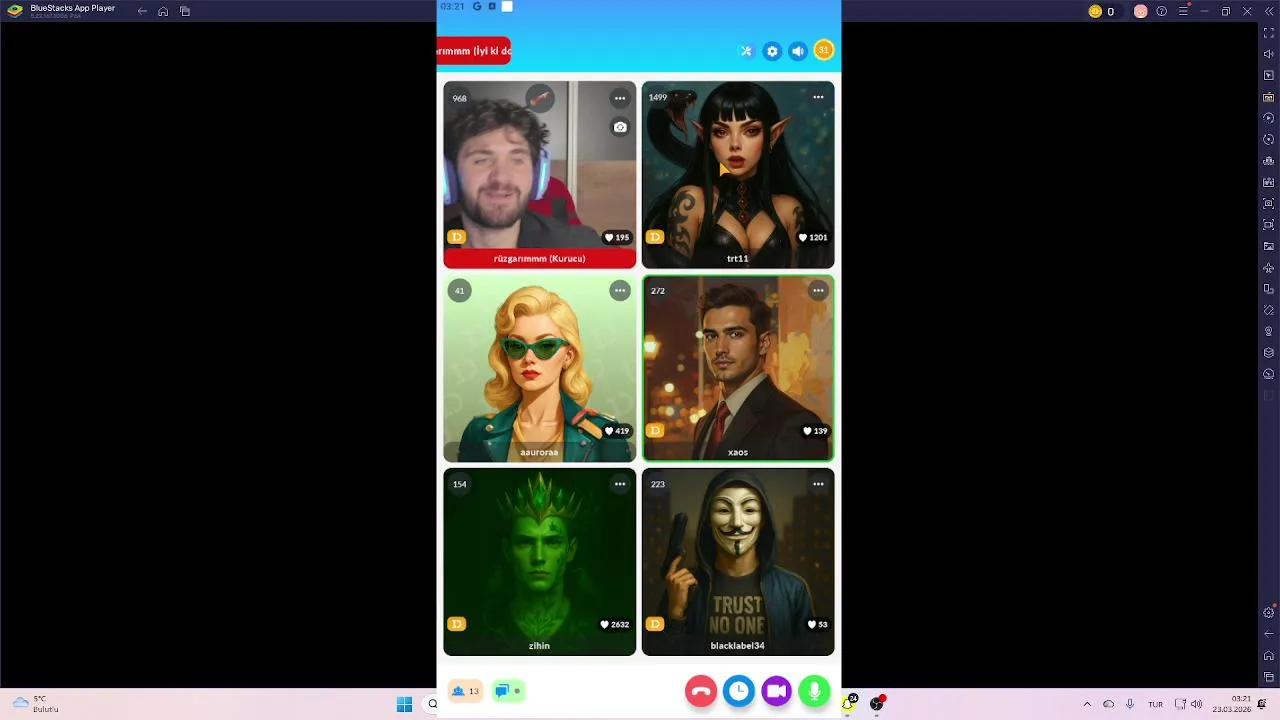Viewport: 1280px width, 720px height.
Task: Toggle the green microphone button
Action: click(x=815, y=691)
